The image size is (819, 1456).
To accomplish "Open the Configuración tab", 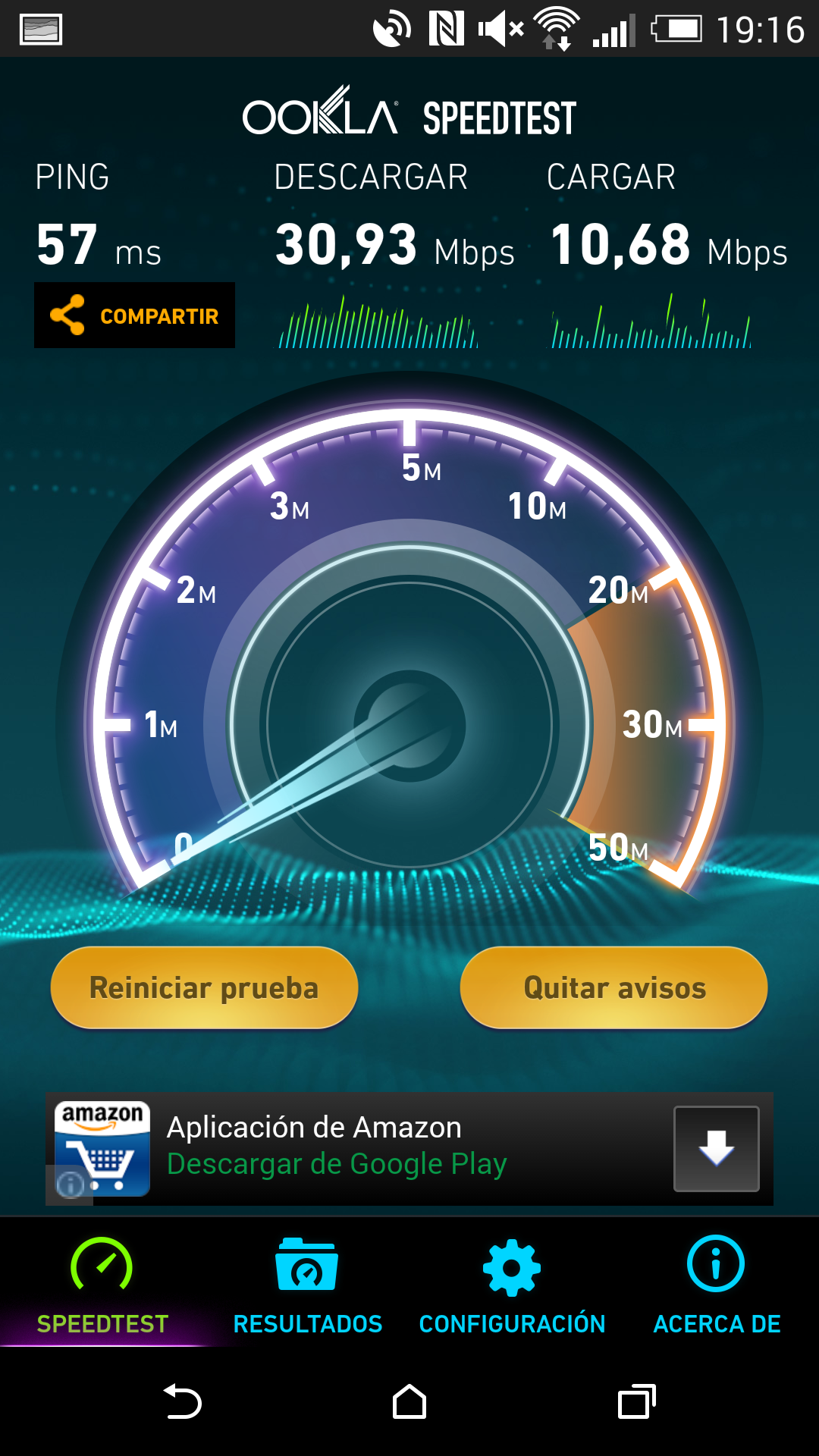I will pyautogui.click(x=512, y=1283).
